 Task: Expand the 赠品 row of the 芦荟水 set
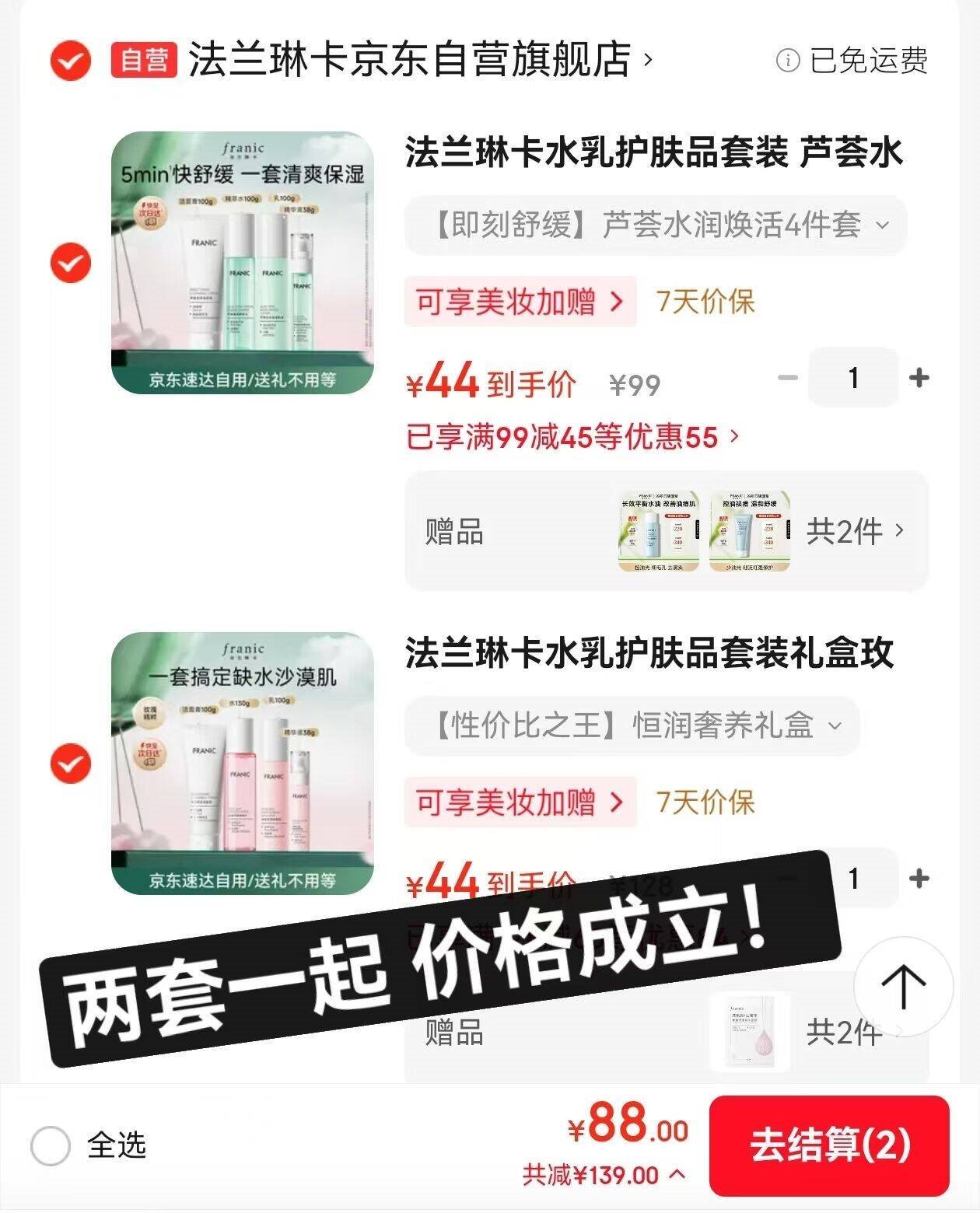[x=856, y=532]
